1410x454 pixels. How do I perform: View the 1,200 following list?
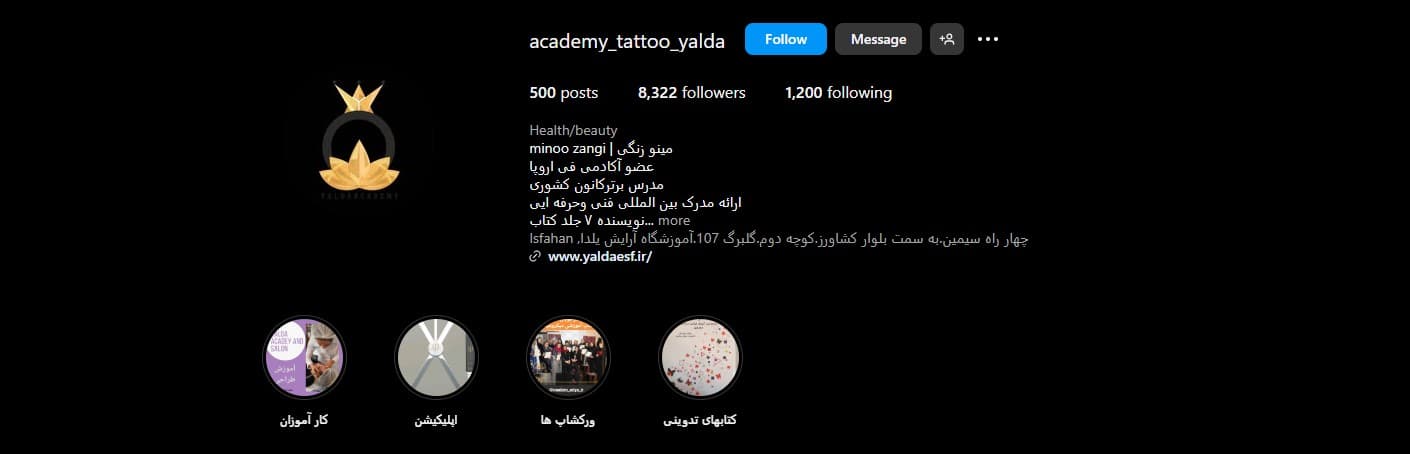tap(838, 93)
